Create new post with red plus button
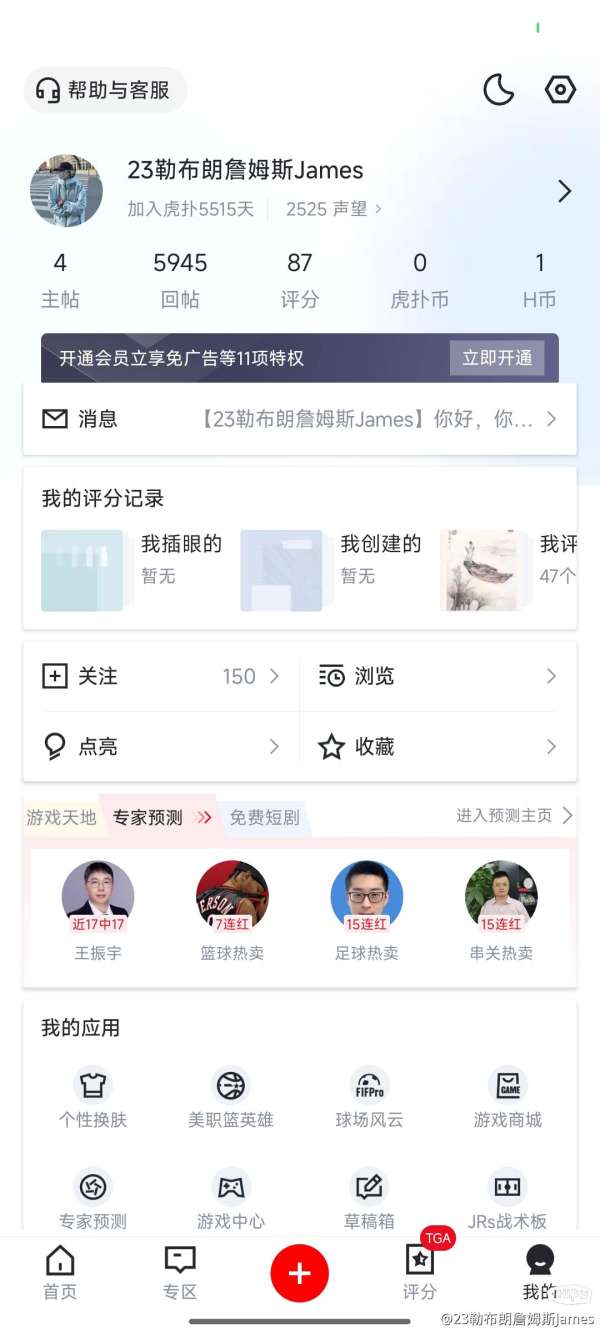The height and width of the screenshot is (1333, 600). coord(300,1273)
